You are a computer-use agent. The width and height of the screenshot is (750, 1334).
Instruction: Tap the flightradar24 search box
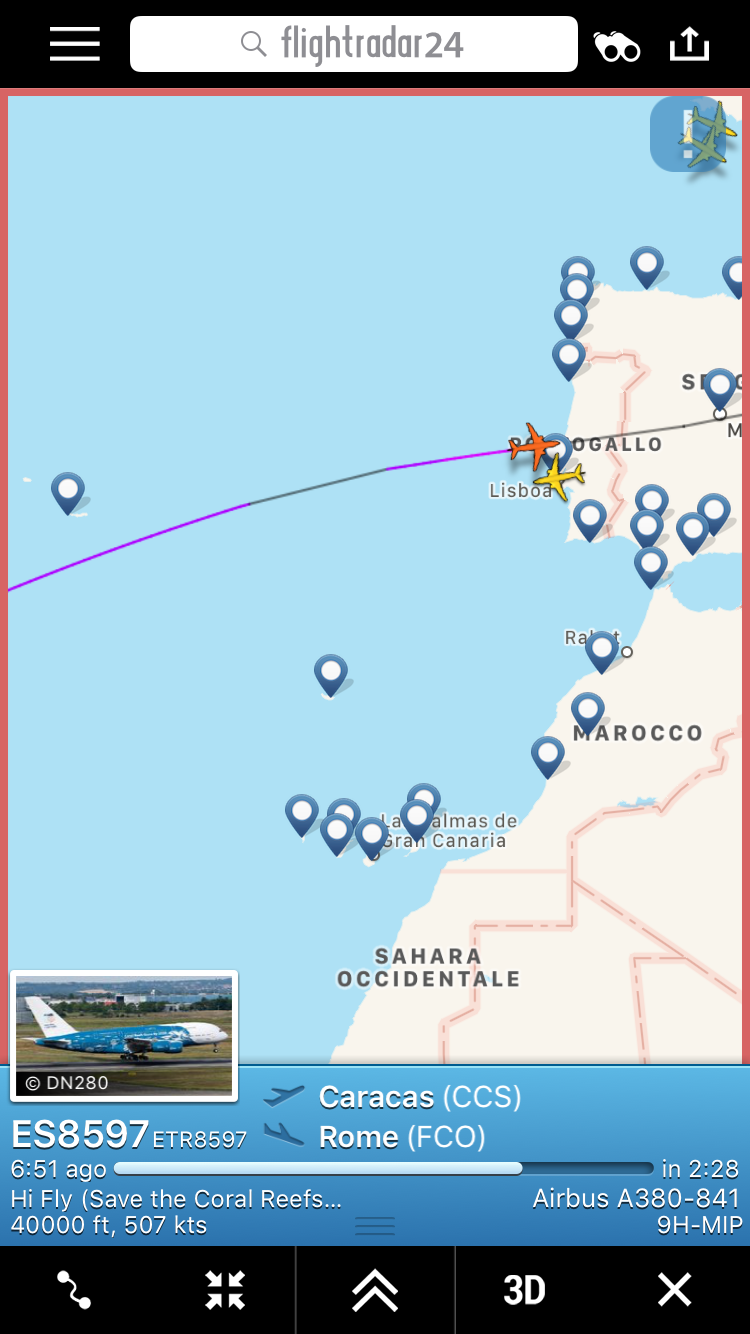click(x=354, y=44)
